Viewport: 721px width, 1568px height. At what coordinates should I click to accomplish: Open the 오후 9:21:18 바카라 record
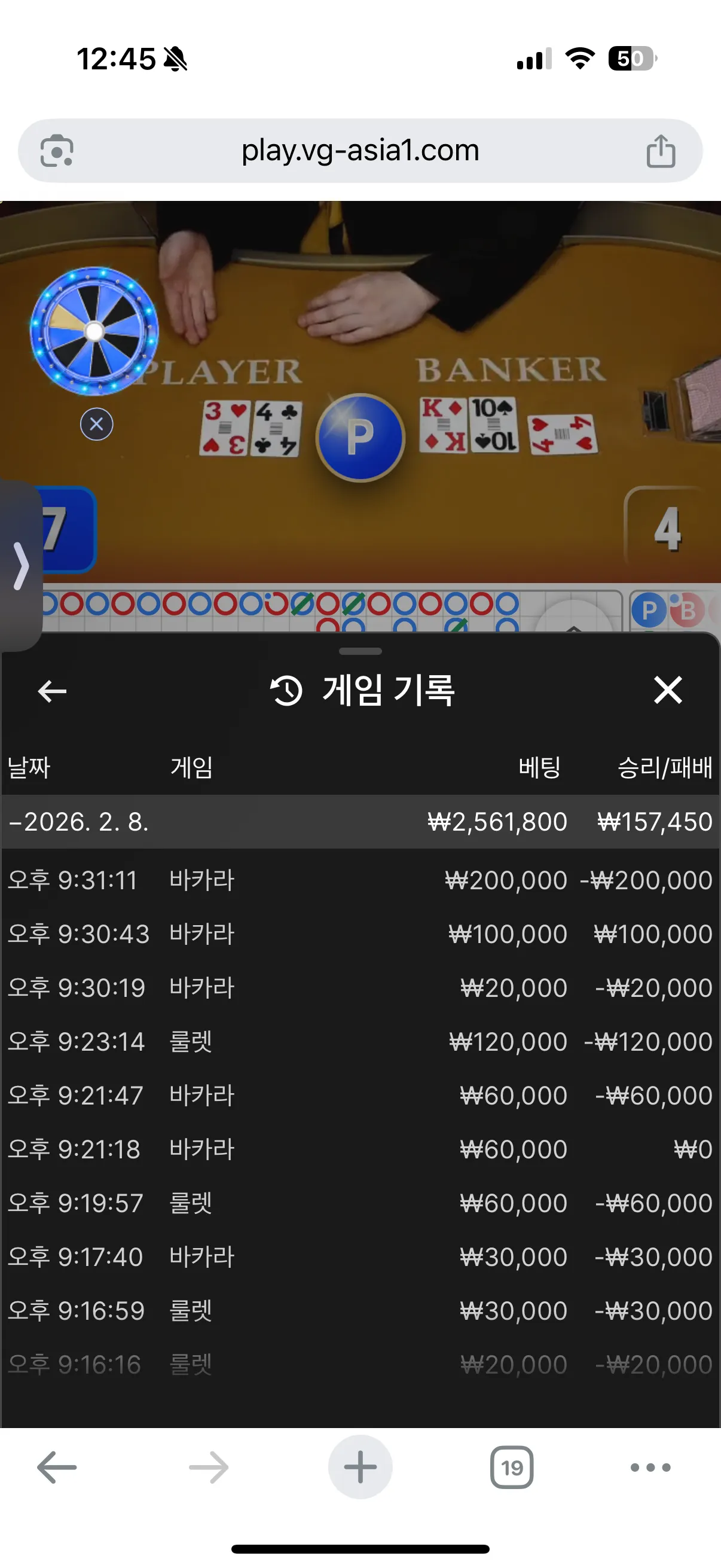[x=360, y=1149]
